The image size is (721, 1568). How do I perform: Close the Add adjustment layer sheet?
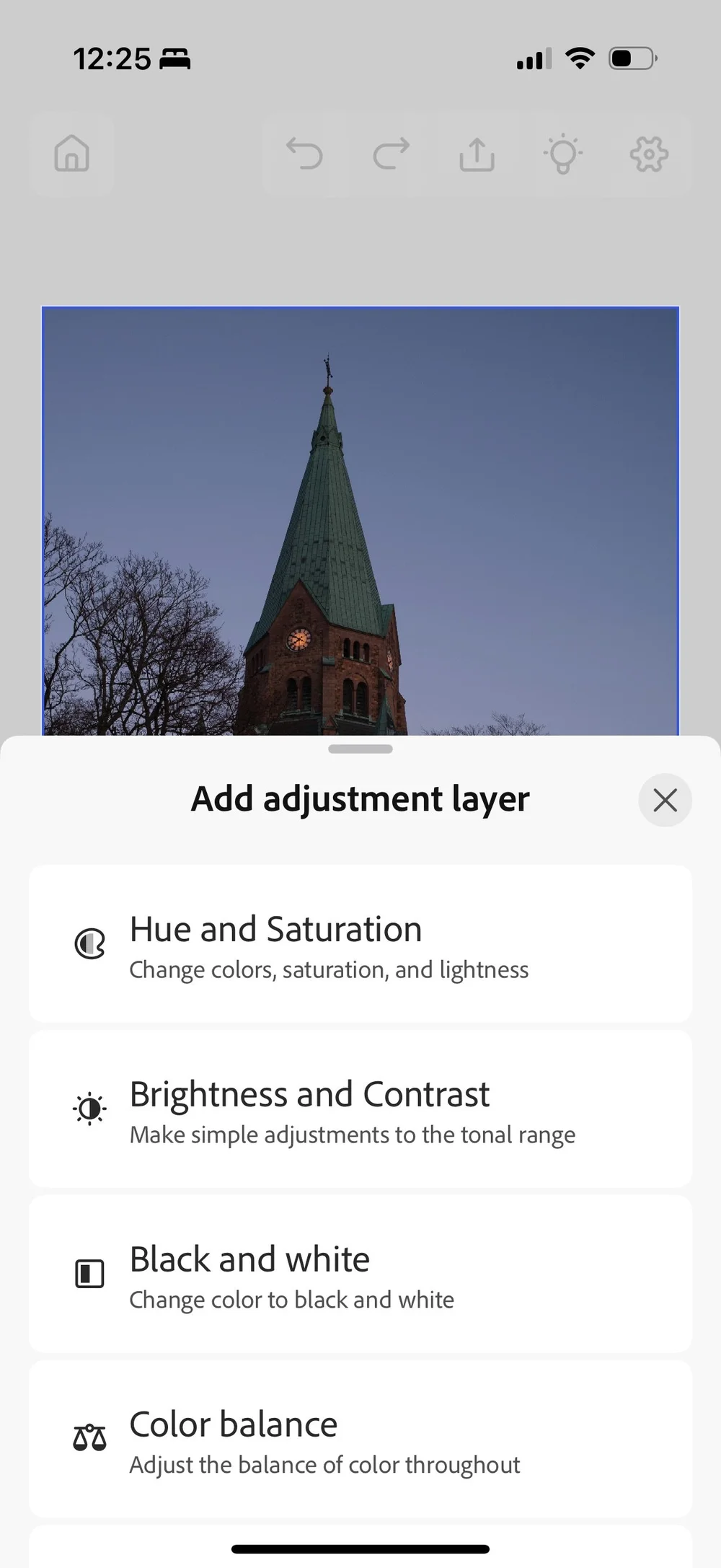tap(665, 800)
